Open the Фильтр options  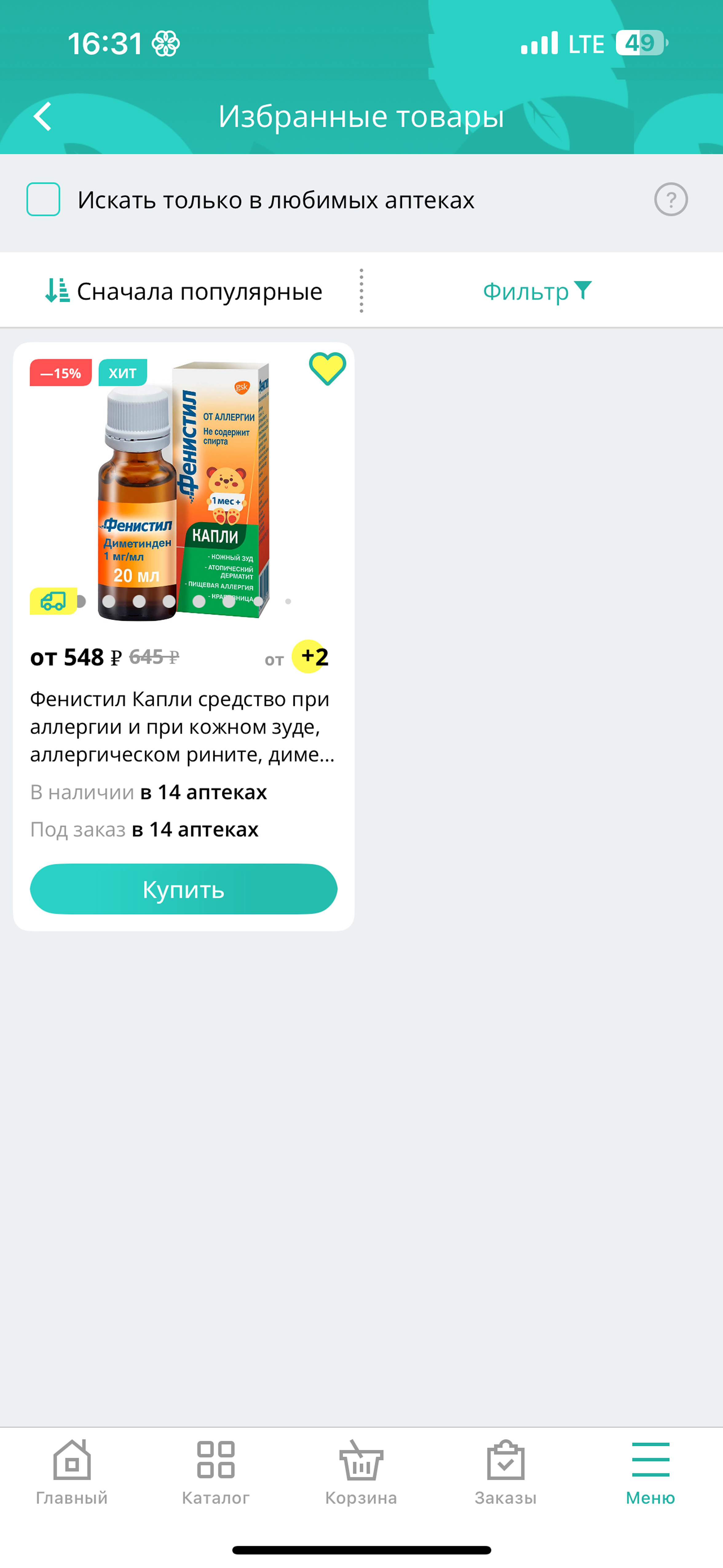(x=537, y=291)
